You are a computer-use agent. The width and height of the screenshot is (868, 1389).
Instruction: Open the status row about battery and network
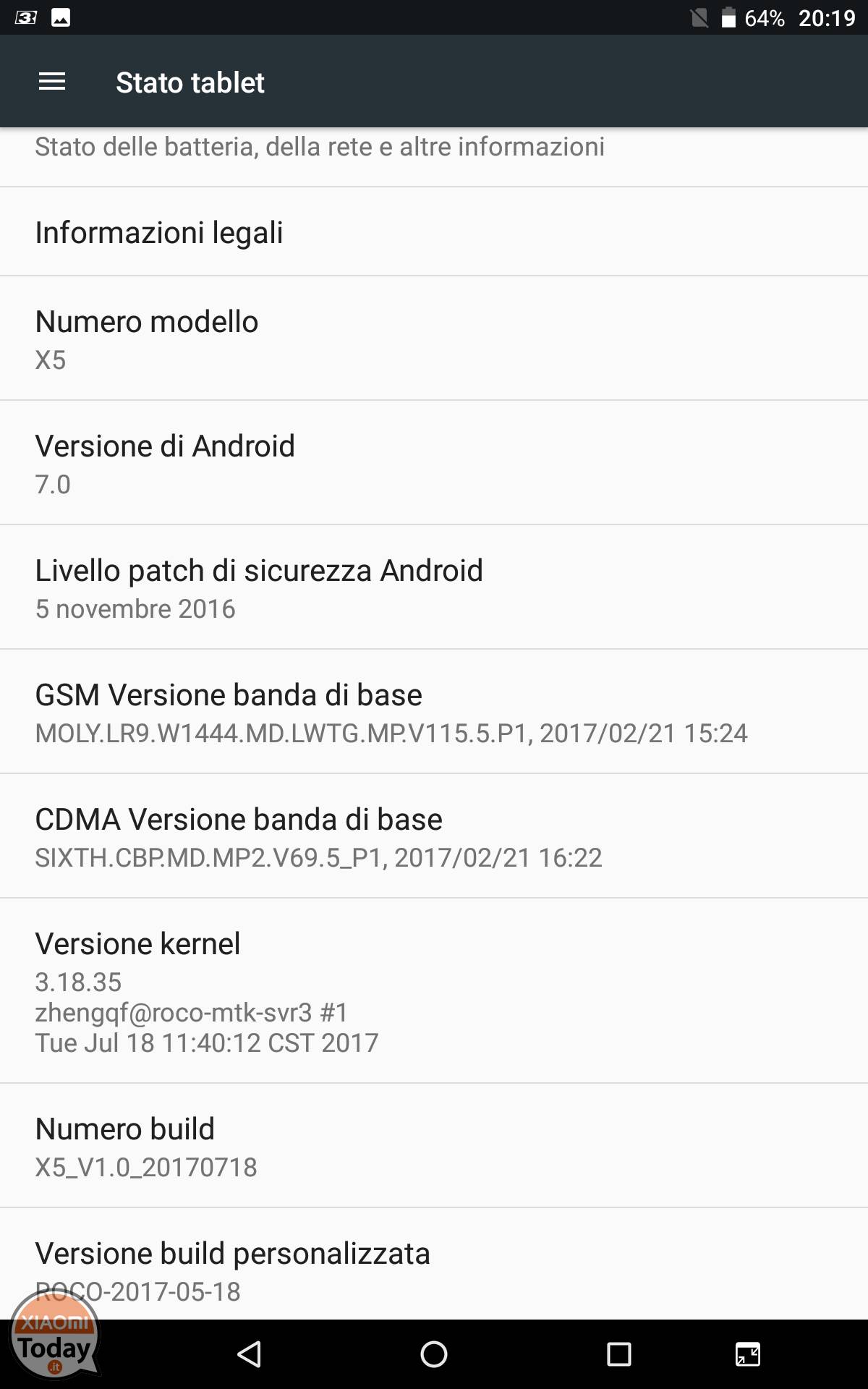[x=434, y=157]
